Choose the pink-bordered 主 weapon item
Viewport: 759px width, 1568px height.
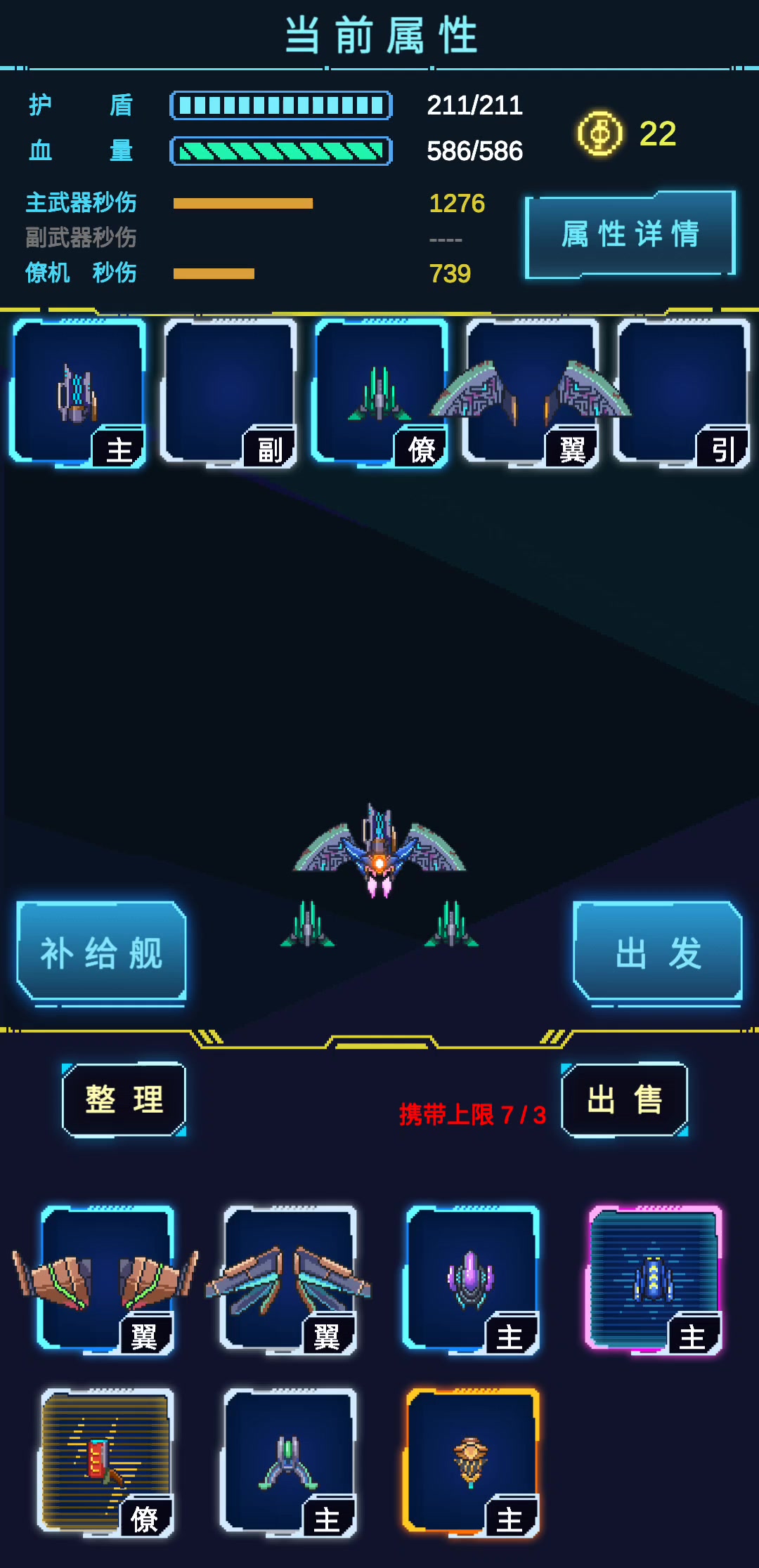coord(654,1280)
